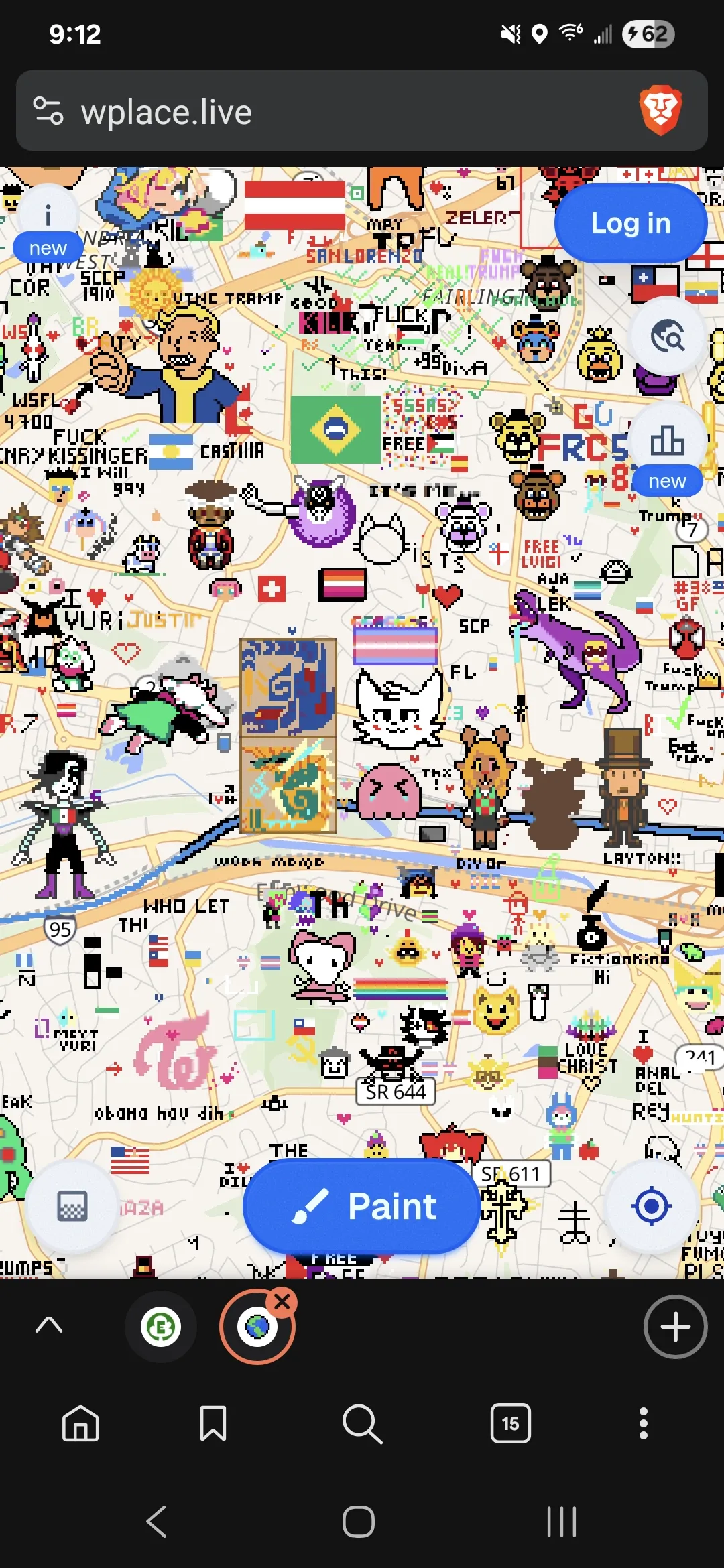
Task: Open the Brave Shields lion icon
Action: (x=660, y=111)
